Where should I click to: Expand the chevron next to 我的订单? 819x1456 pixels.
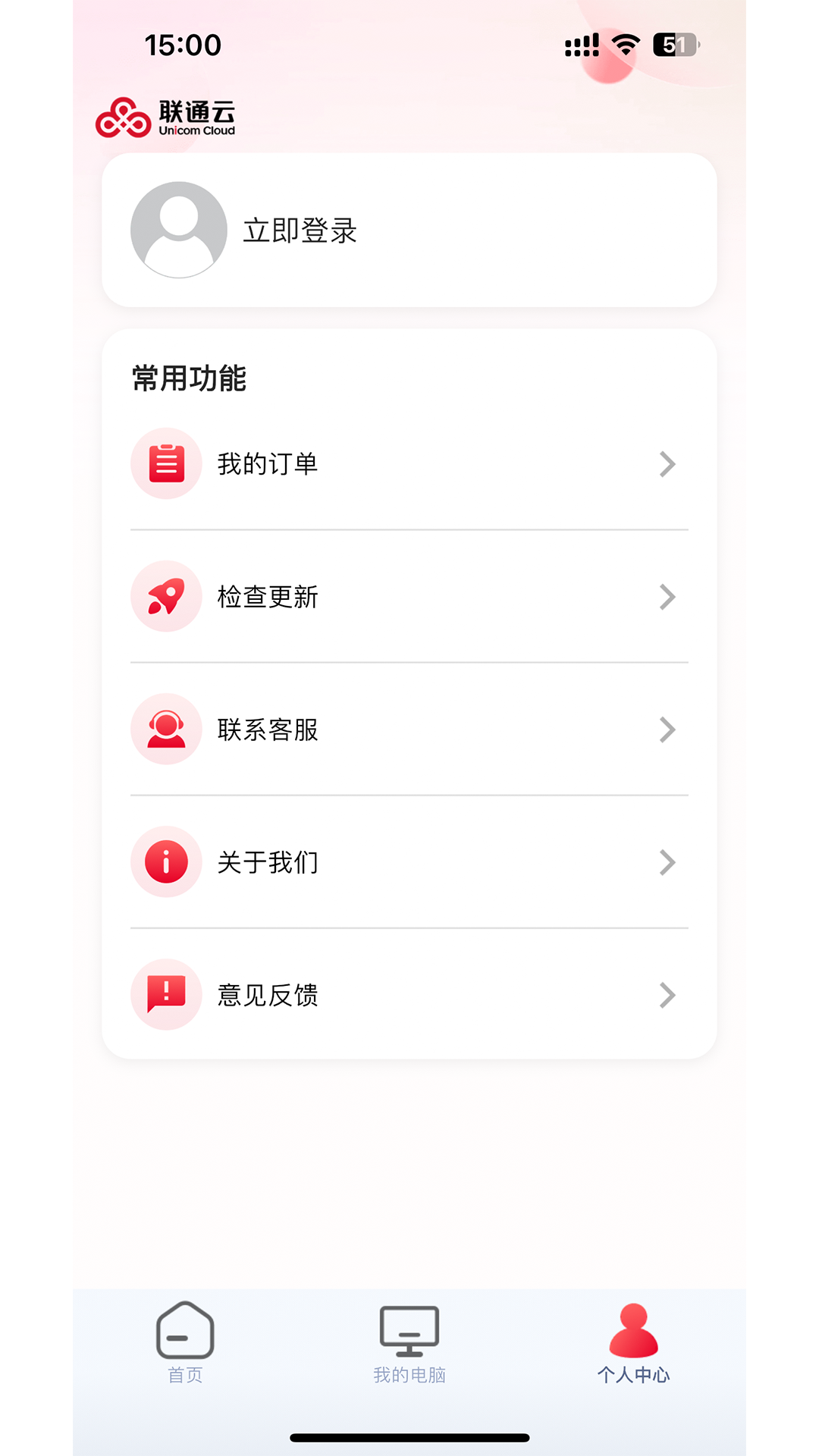(x=667, y=463)
